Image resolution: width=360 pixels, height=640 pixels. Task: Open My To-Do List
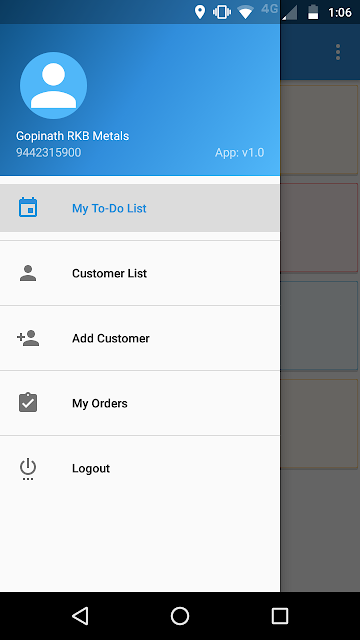[140, 208]
